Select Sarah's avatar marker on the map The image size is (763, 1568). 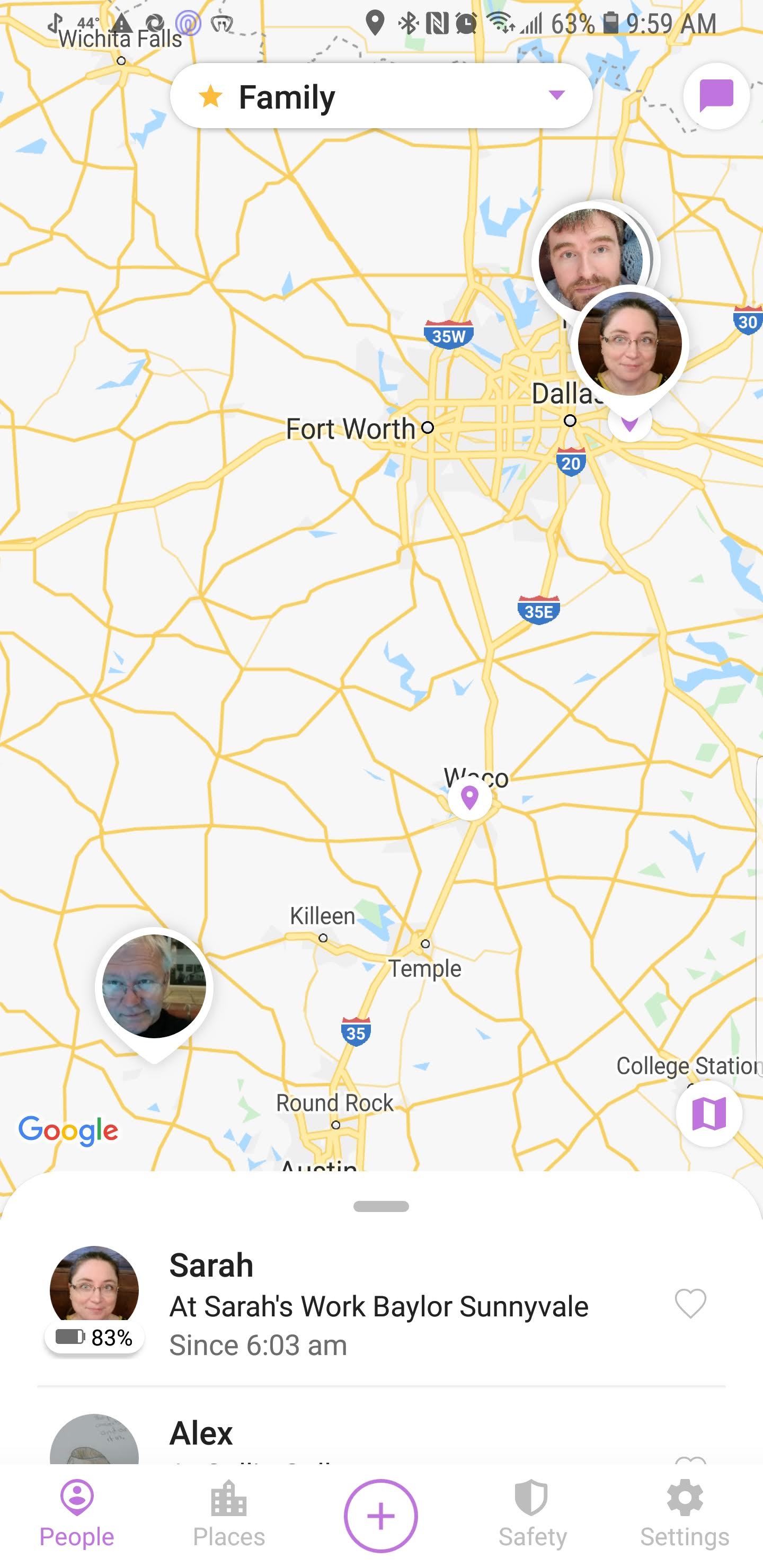(x=629, y=344)
